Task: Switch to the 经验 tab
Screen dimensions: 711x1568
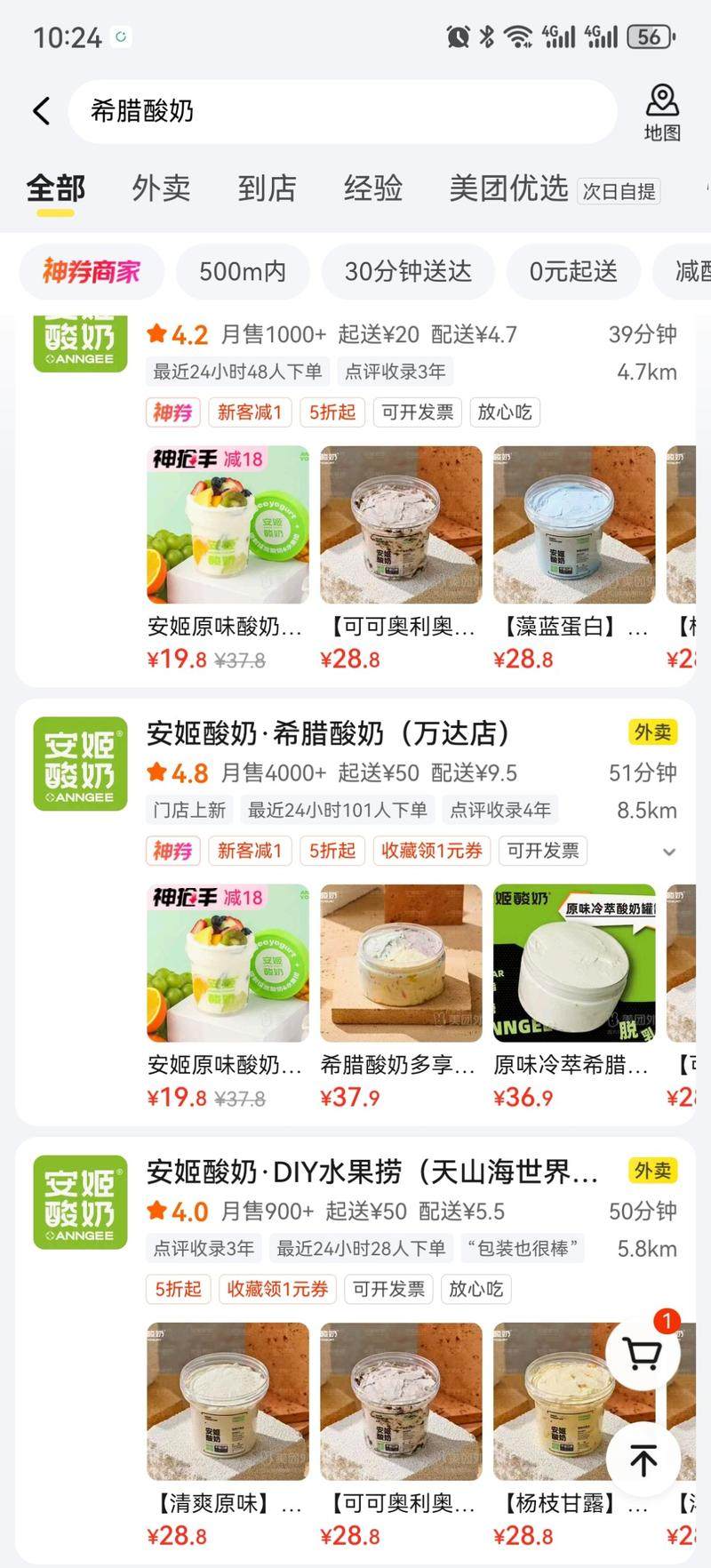Action: [373, 188]
